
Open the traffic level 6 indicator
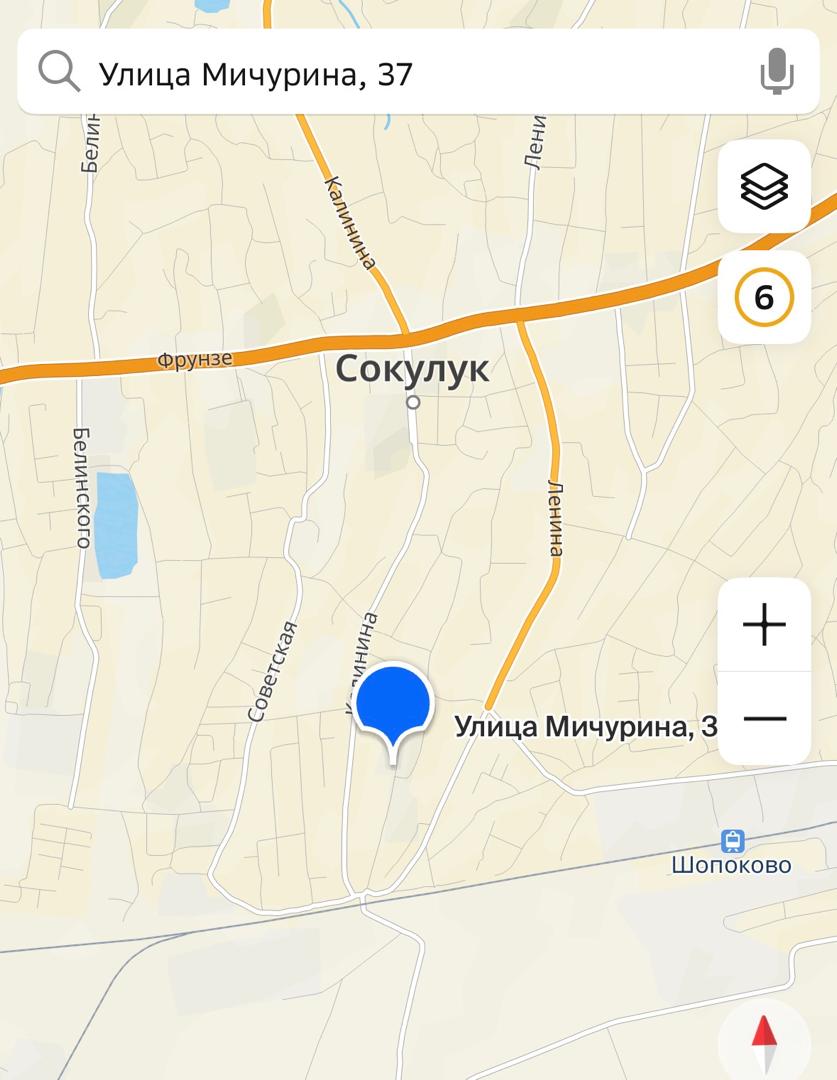pyautogui.click(x=764, y=298)
